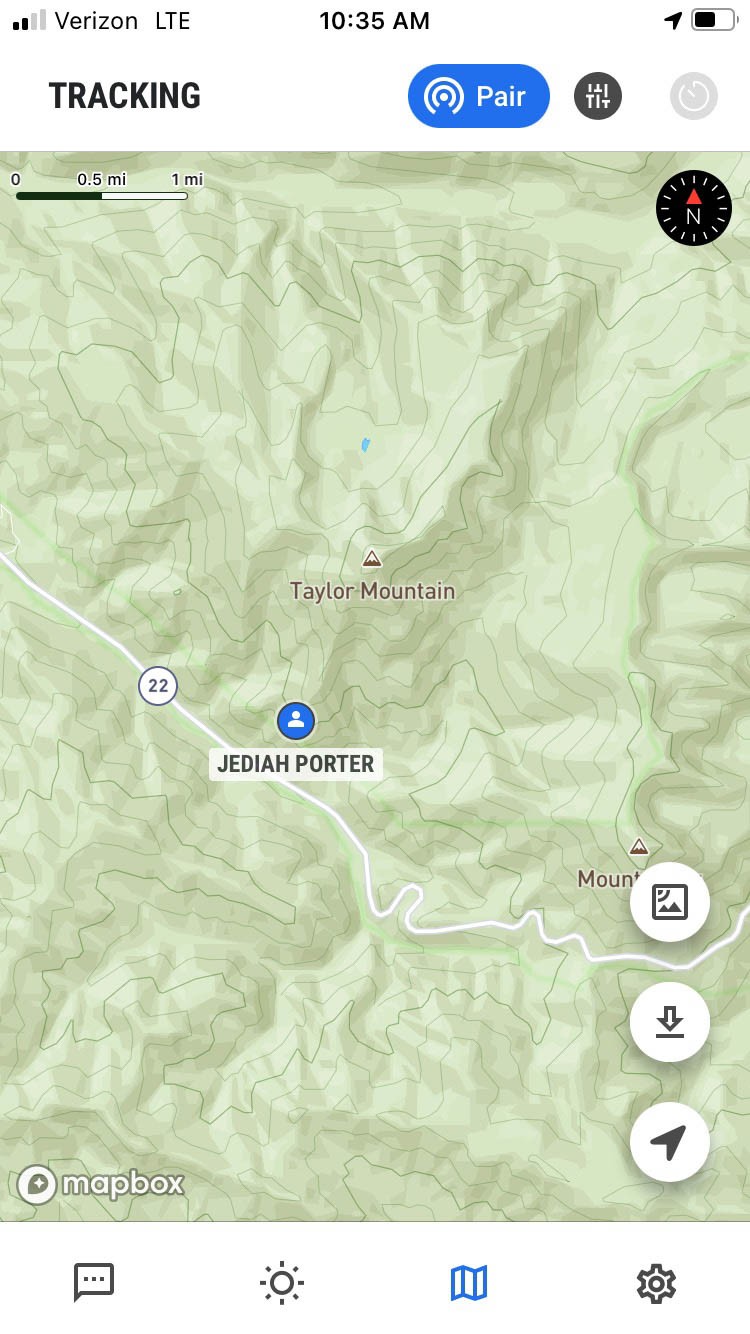Switch to the Weather tab

point(281,1281)
